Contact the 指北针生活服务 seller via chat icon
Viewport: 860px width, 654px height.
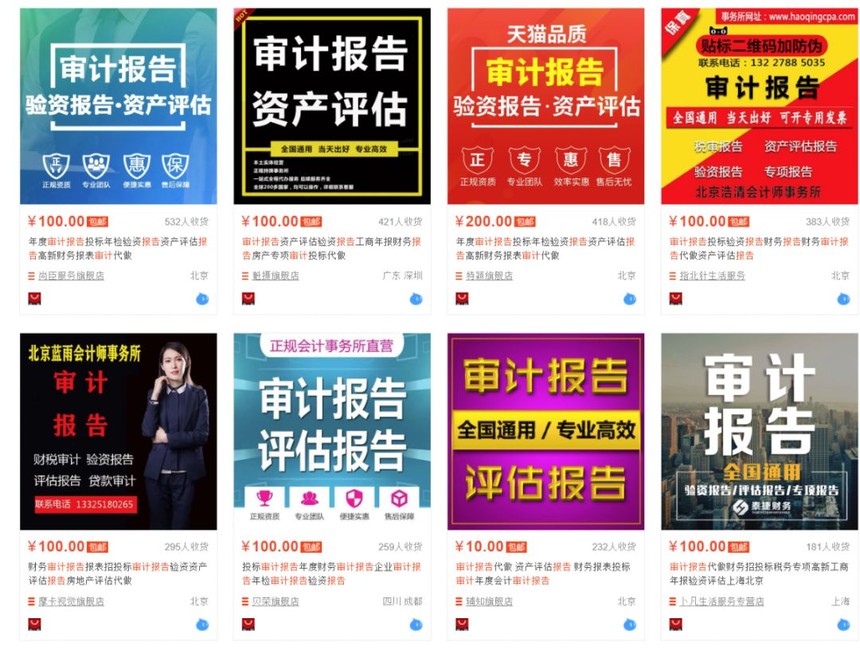coord(843,299)
